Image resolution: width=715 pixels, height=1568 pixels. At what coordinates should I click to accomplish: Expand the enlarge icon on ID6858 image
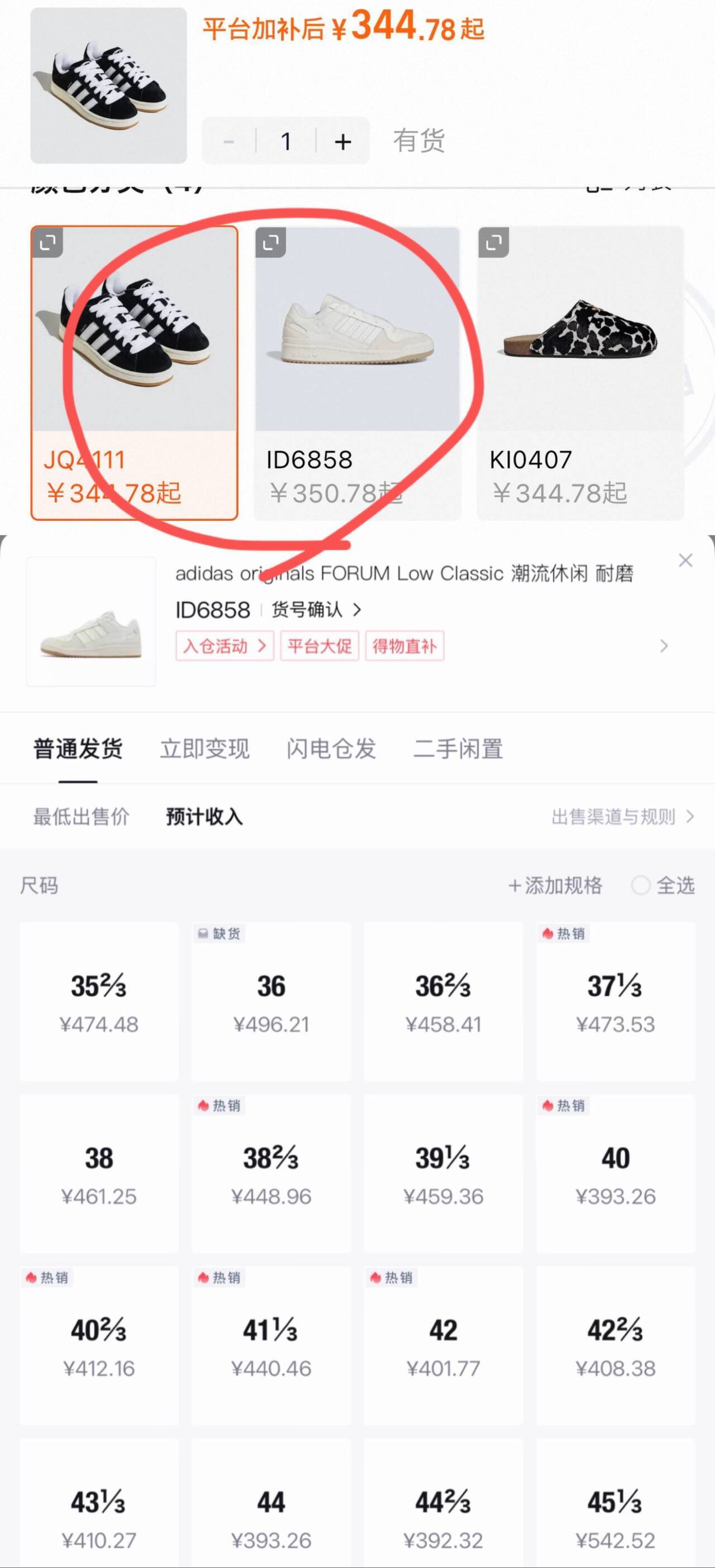click(x=270, y=242)
